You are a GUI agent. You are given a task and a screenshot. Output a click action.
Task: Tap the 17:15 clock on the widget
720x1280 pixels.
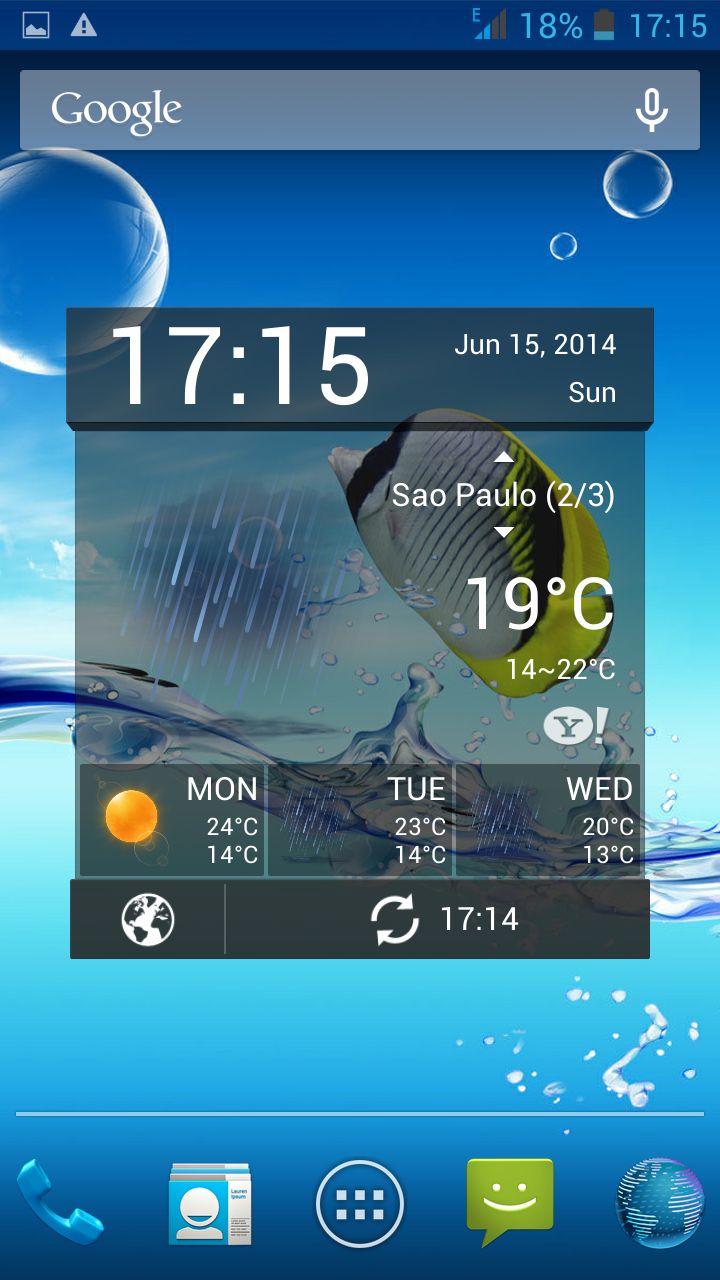(x=240, y=366)
